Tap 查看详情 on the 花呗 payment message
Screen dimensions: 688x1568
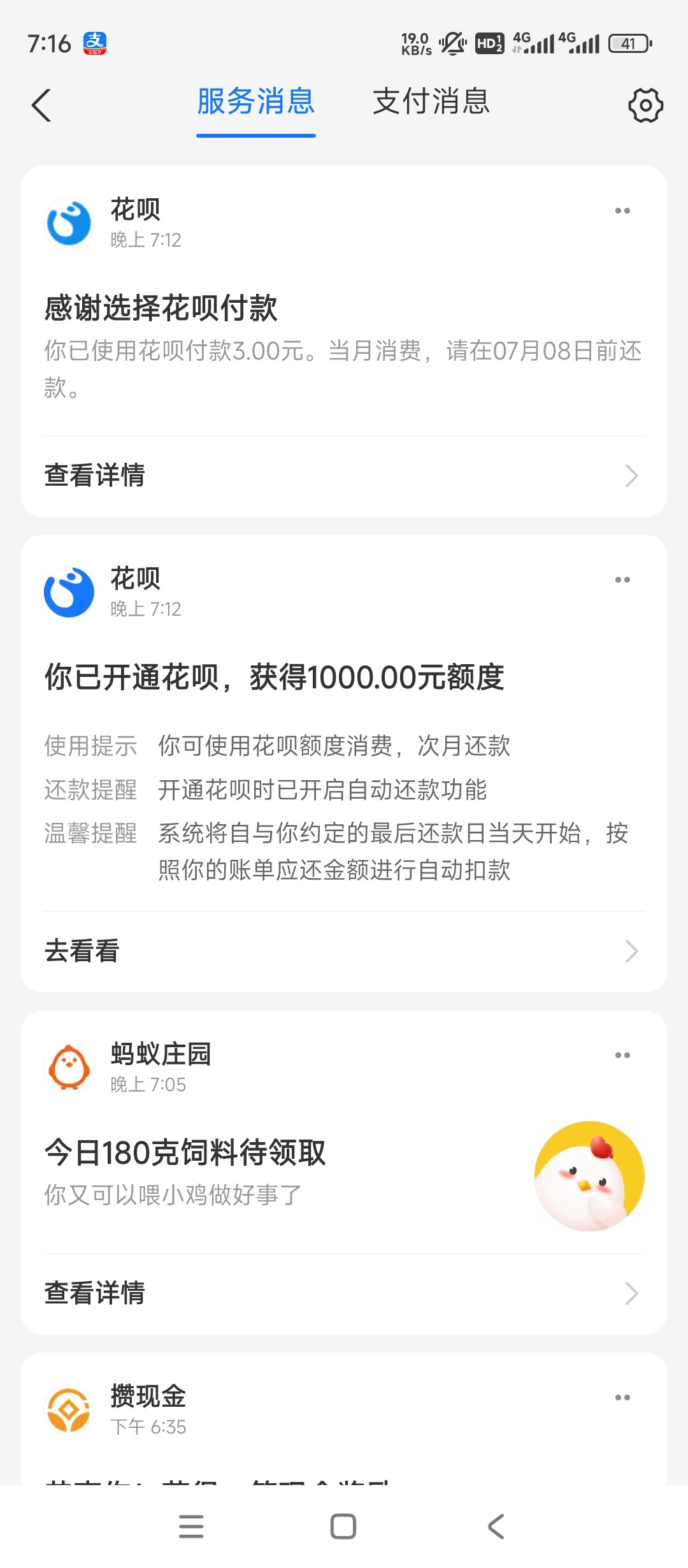click(96, 475)
